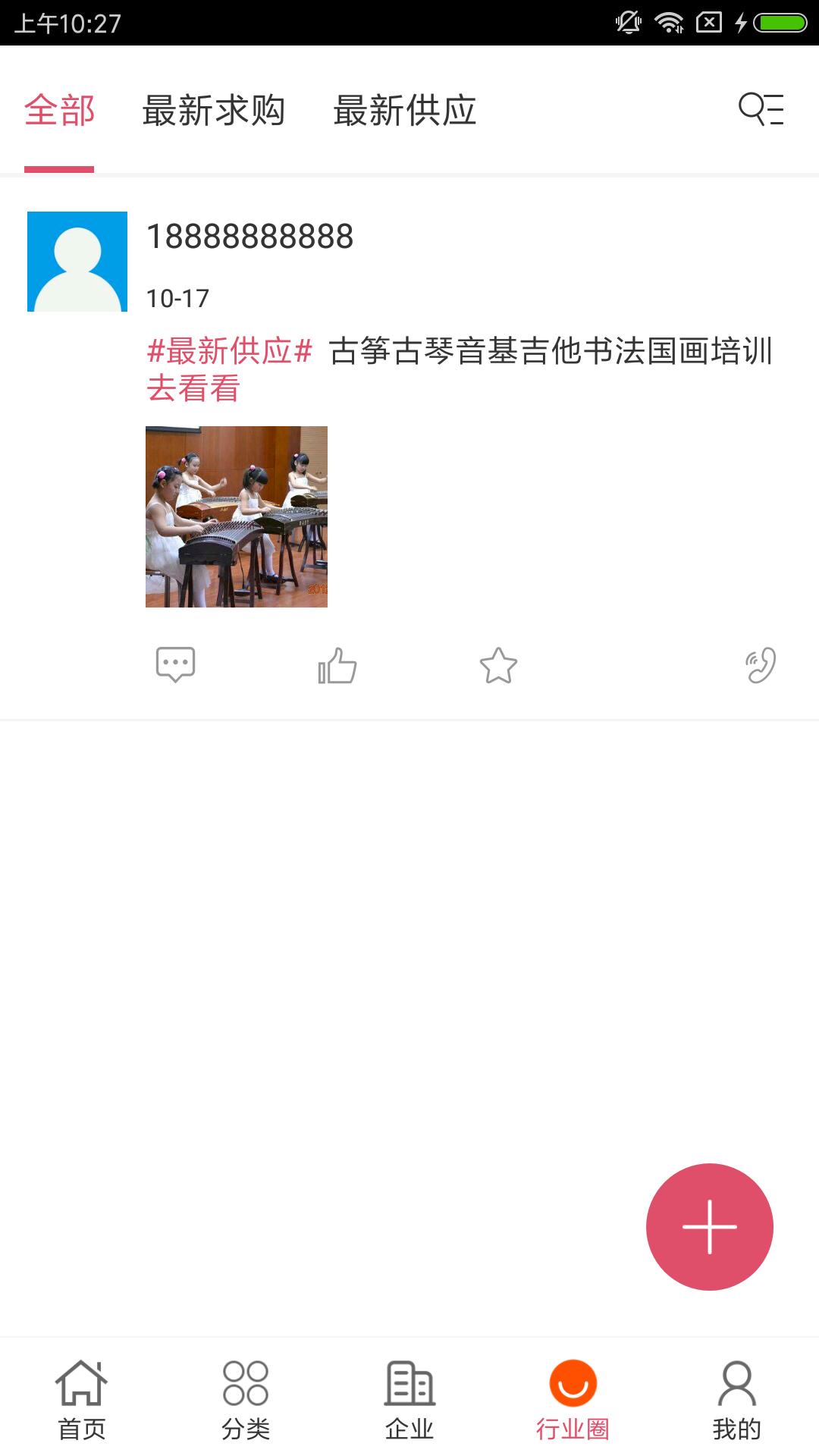
Task: Open the 企业 tab
Action: point(409,1400)
